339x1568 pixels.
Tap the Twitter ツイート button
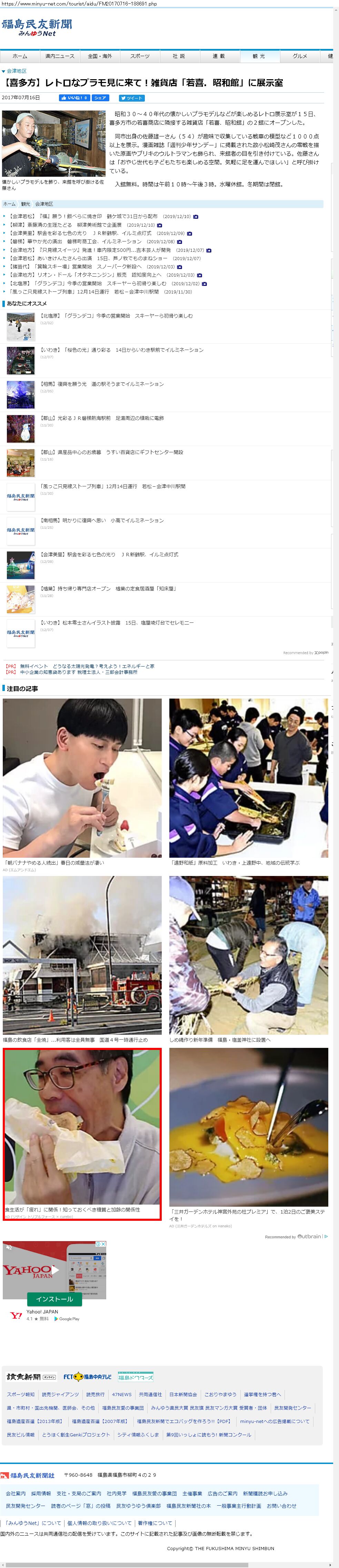point(132,97)
